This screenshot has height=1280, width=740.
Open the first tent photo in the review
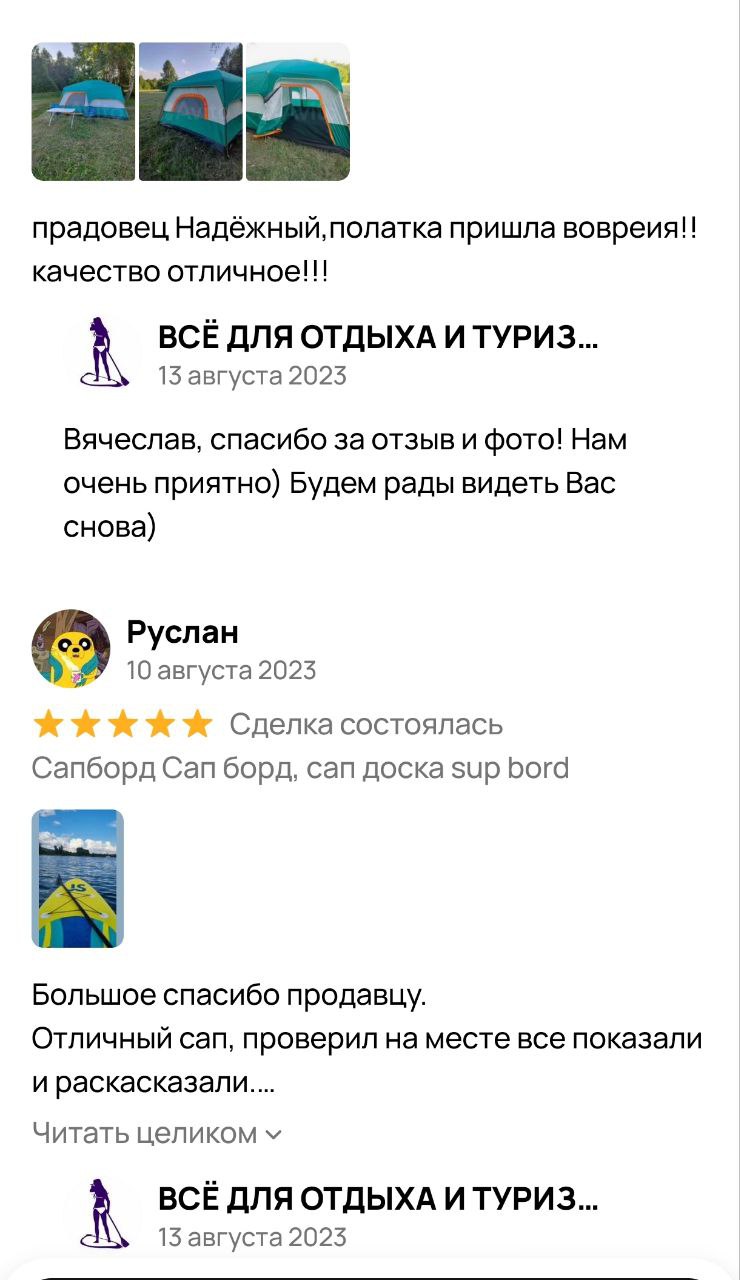[x=83, y=111]
